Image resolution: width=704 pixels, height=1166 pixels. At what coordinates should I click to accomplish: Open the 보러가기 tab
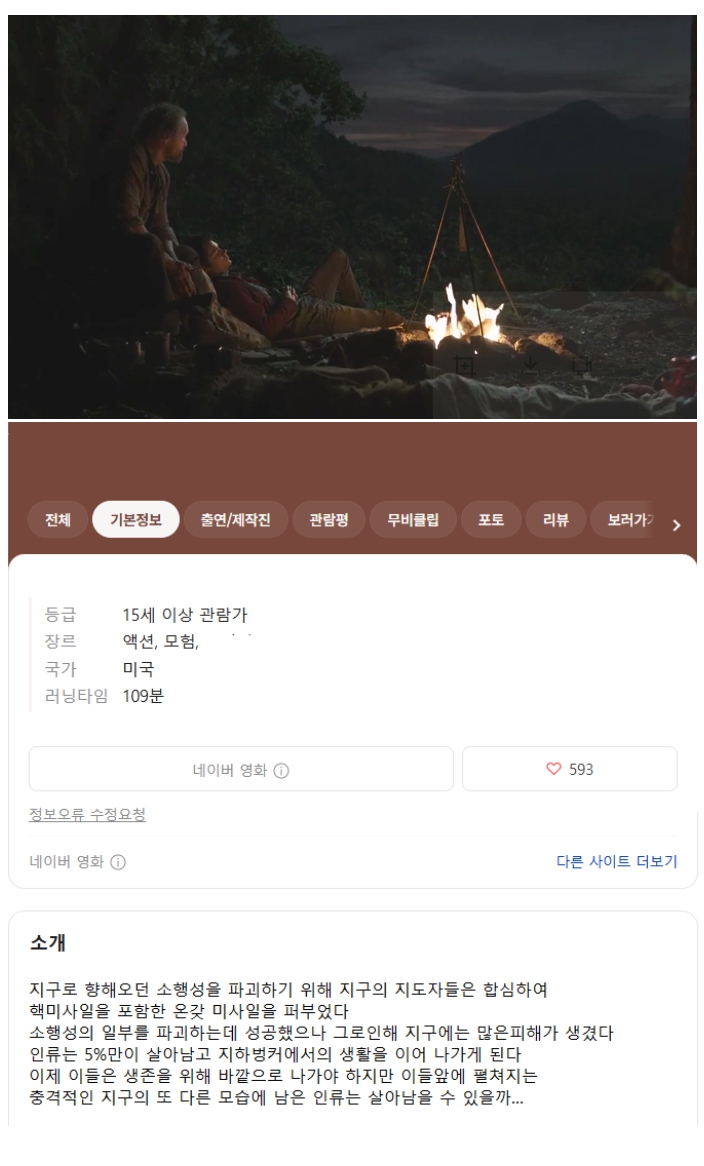624,520
